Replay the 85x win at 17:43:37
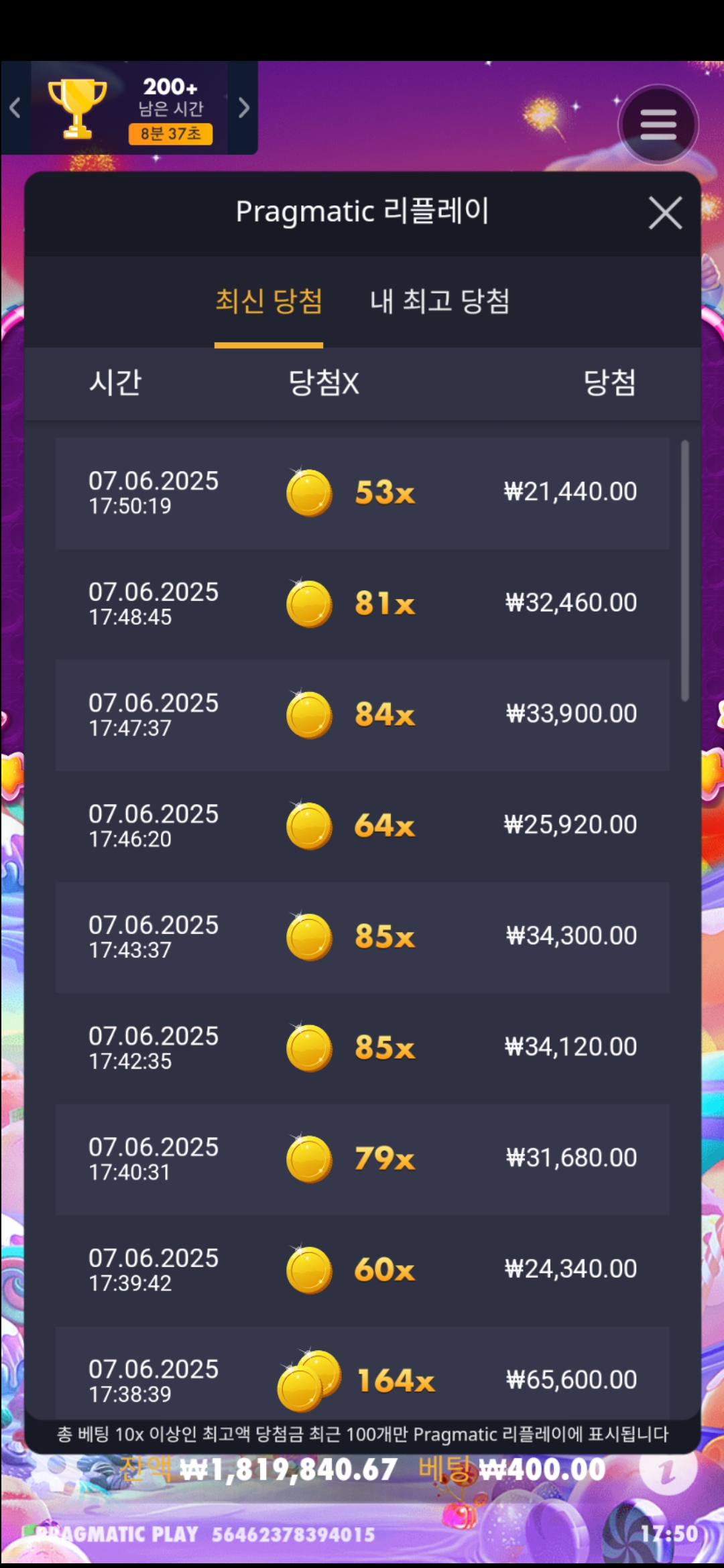 pyautogui.click(x=362, y=937)
